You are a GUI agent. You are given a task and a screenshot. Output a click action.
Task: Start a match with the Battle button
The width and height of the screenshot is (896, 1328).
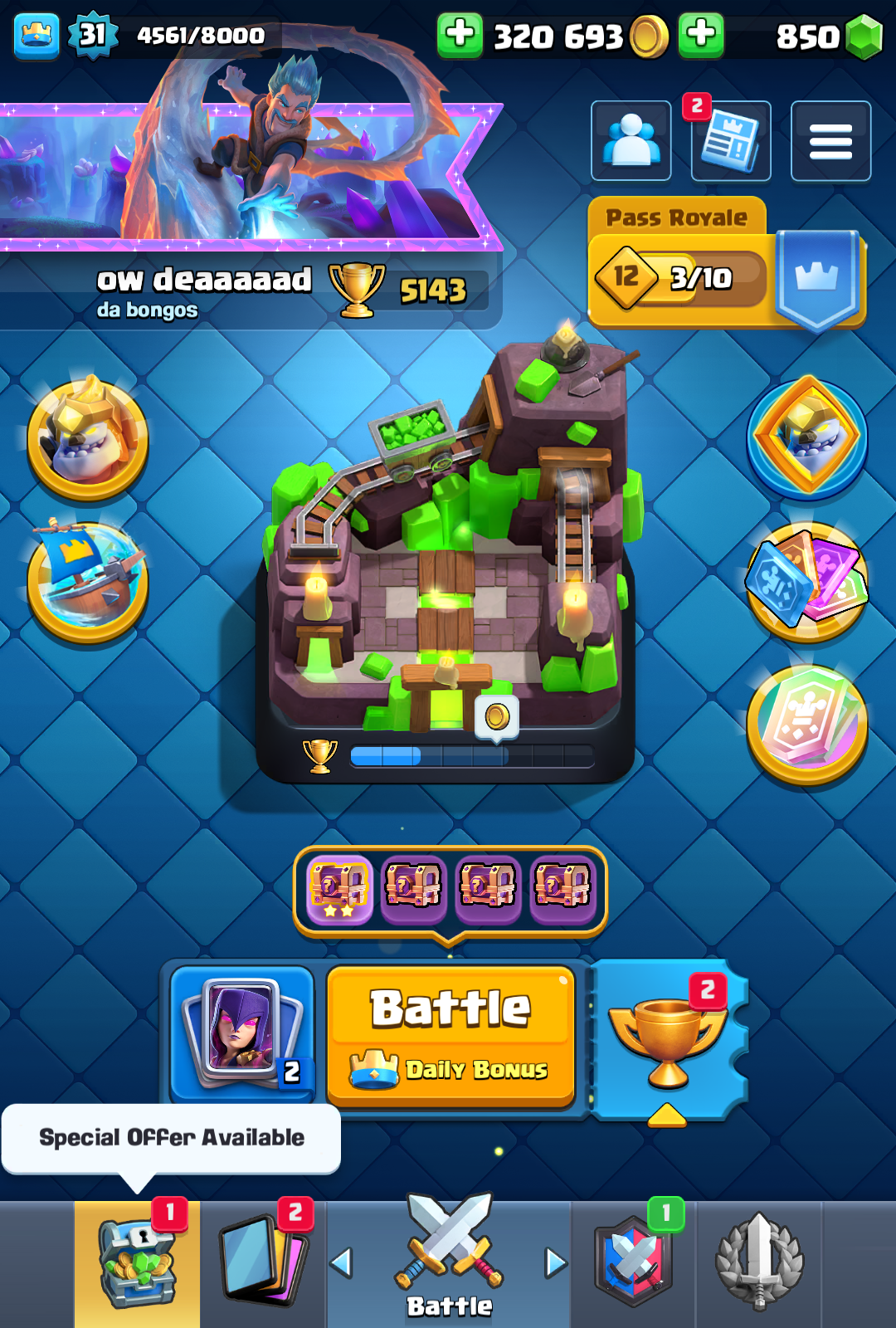tap(450, 1034)
